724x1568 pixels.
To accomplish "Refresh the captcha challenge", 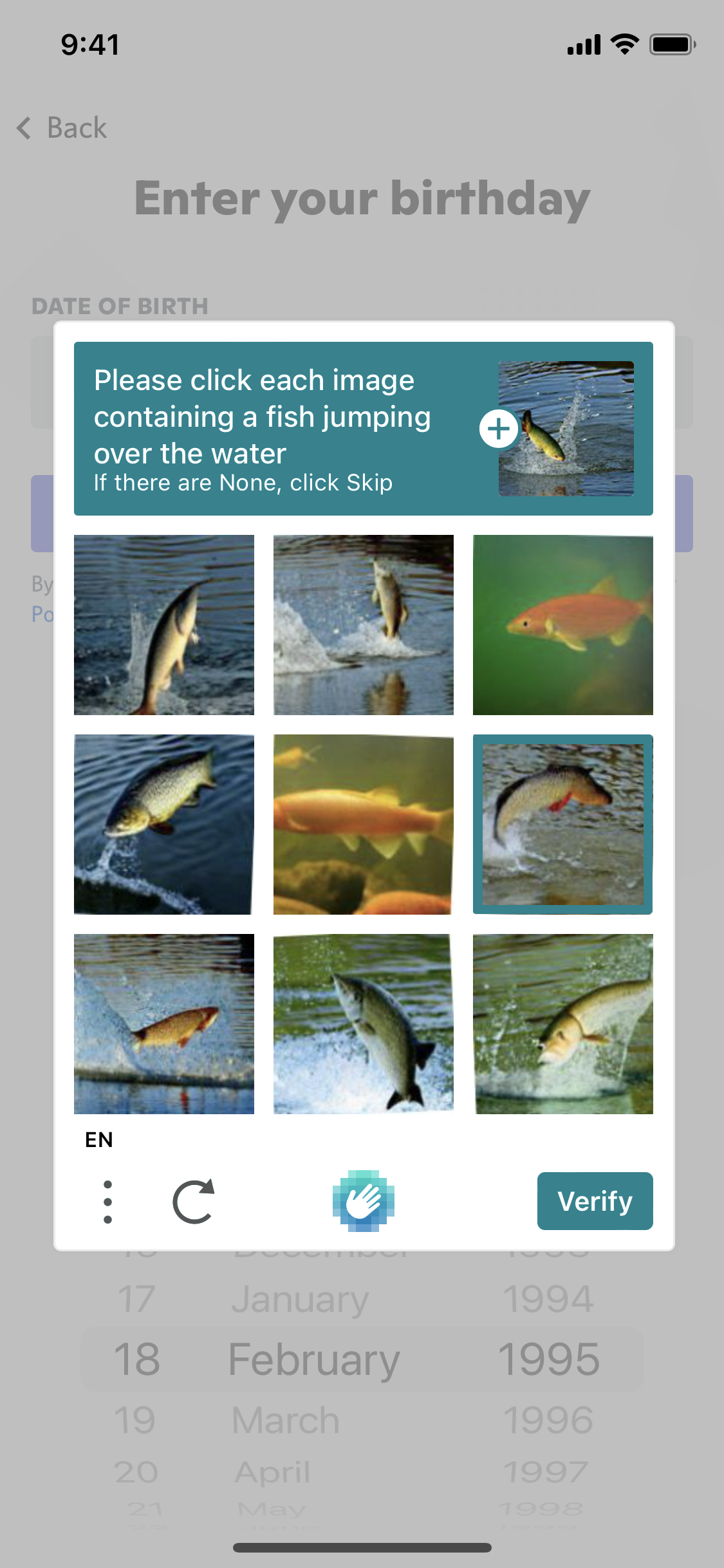I will pos(194,1201).
